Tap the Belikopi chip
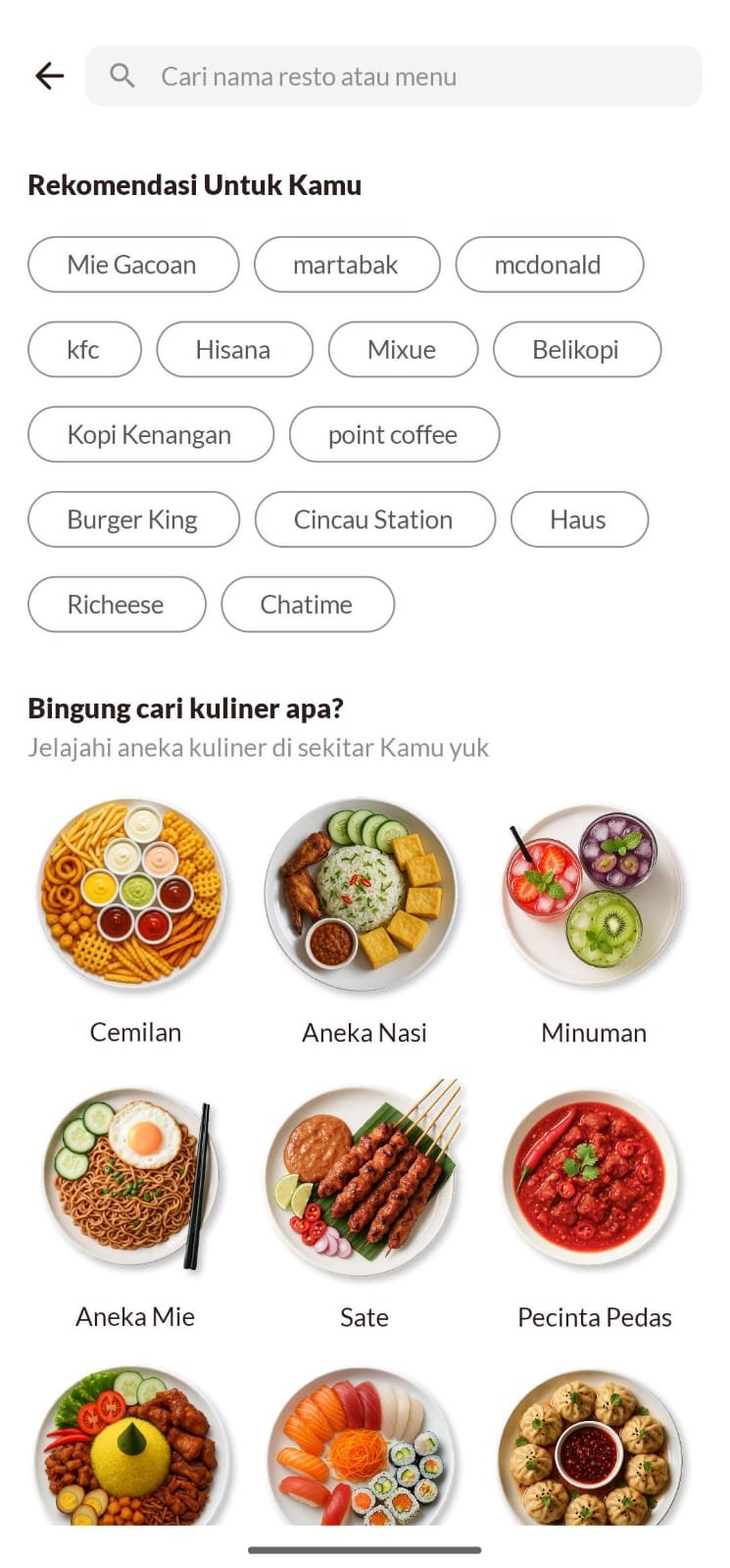The height and width of the screenshot is (1568, 730). tap(575, 350)
